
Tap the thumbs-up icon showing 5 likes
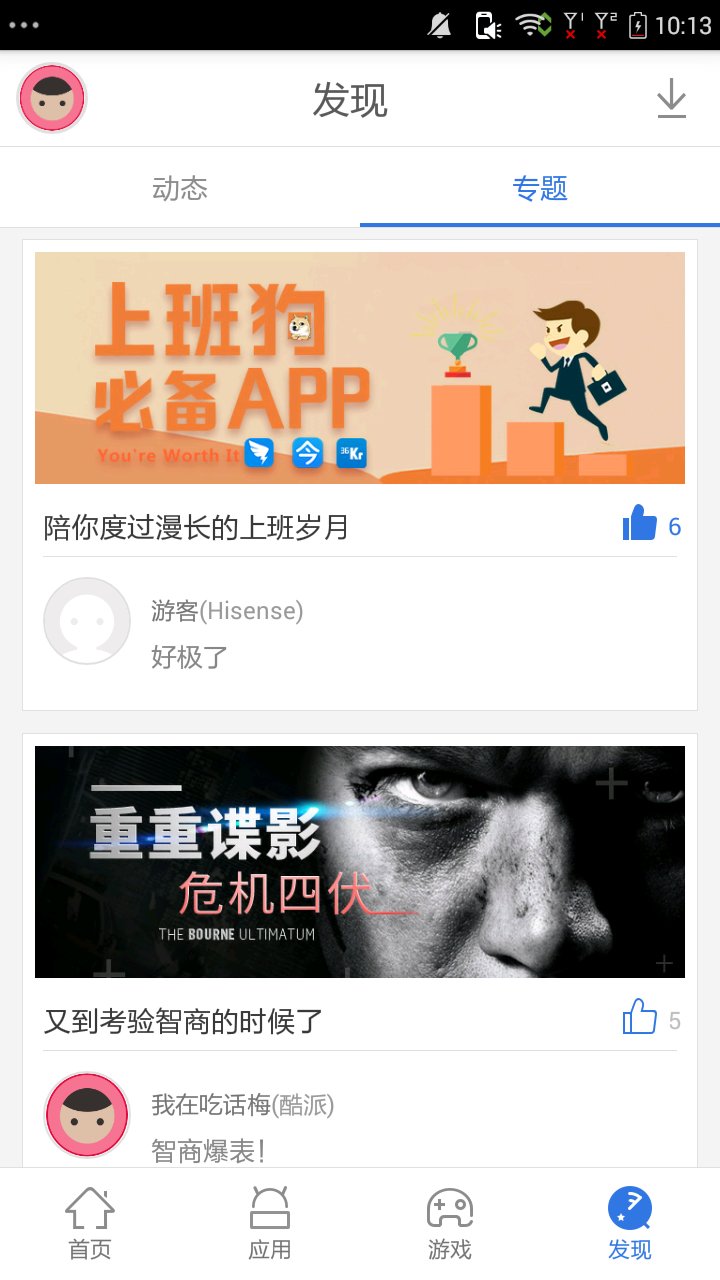639,1017
